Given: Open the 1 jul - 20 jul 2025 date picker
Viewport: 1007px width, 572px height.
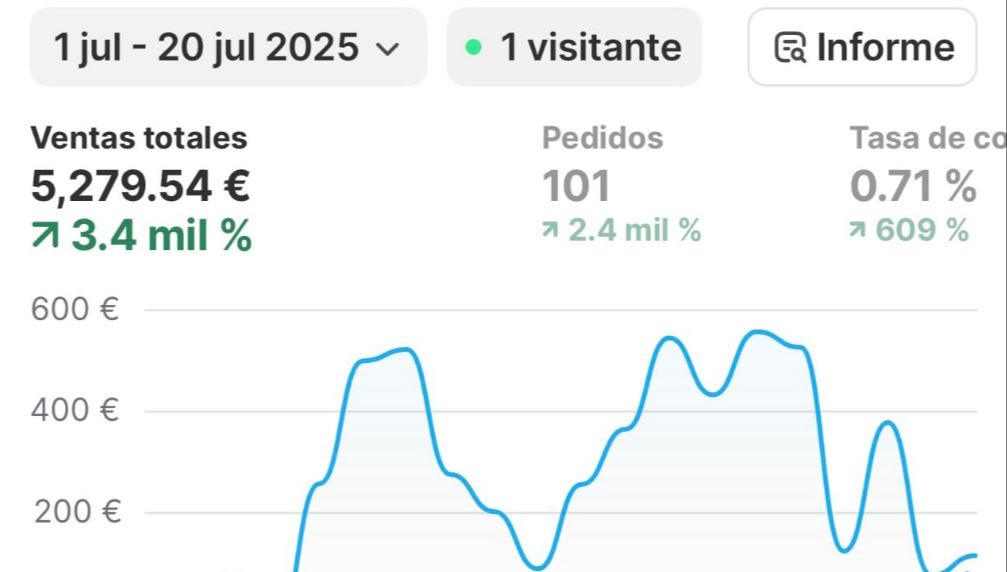Looking at the screenshot, I should [228, 47].
